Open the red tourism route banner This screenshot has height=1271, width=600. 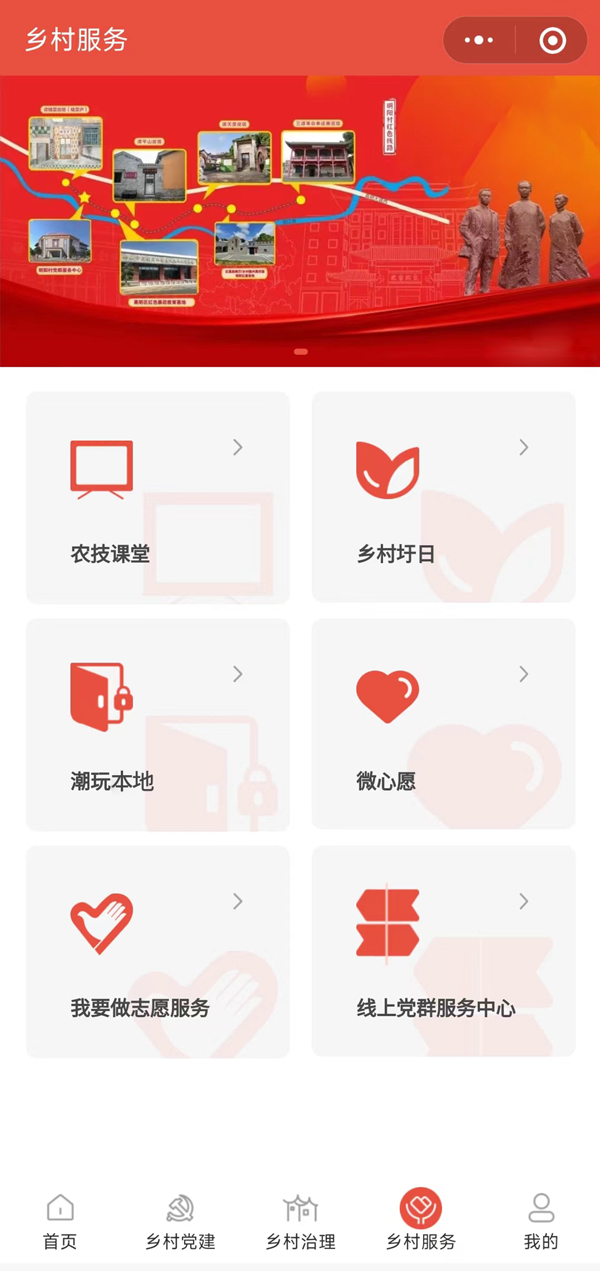point(300,220)
